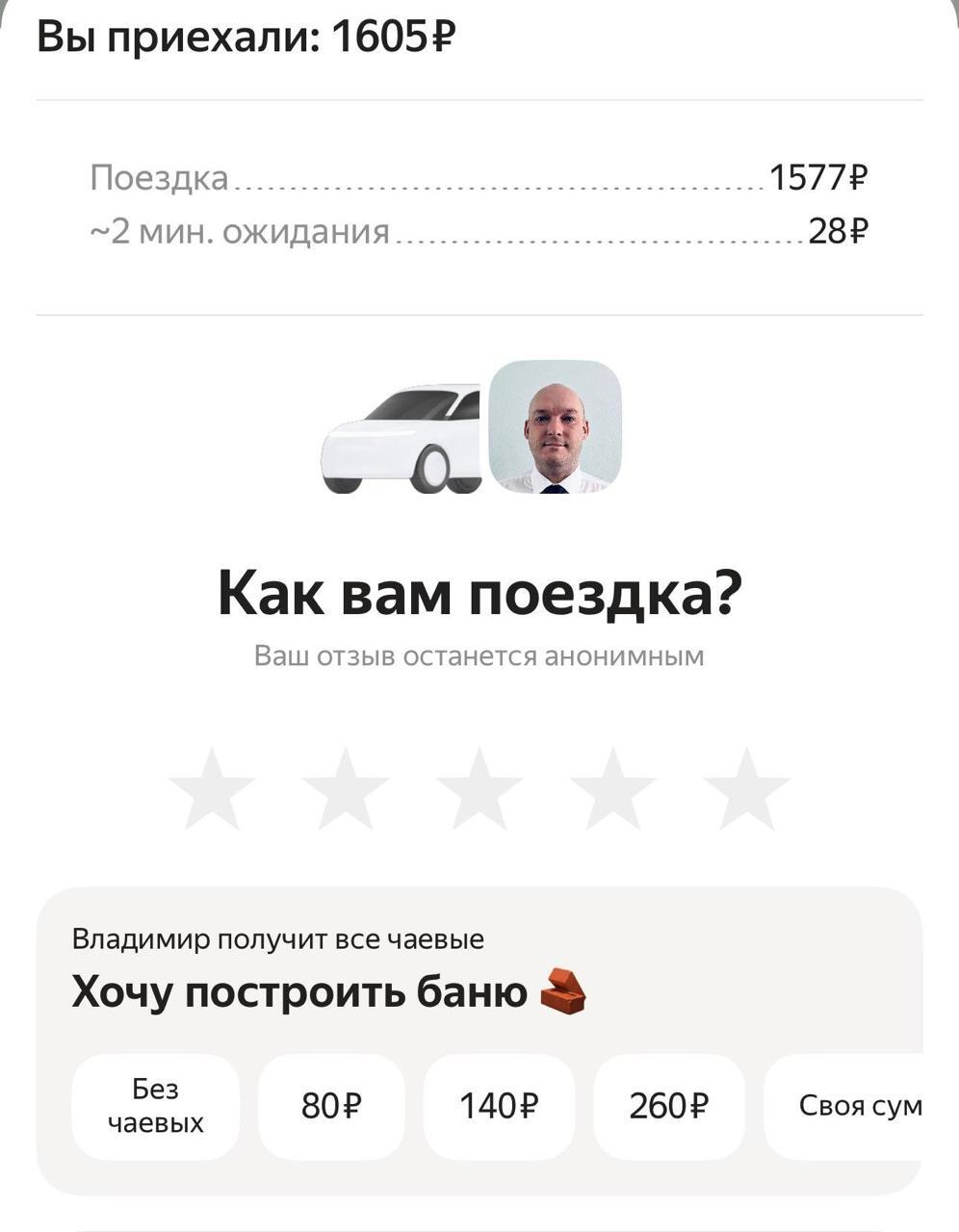The width and height of the screenshot is (959, 1232).
Task: Choose the 80₽ tip
Action: coord(331,1106)
